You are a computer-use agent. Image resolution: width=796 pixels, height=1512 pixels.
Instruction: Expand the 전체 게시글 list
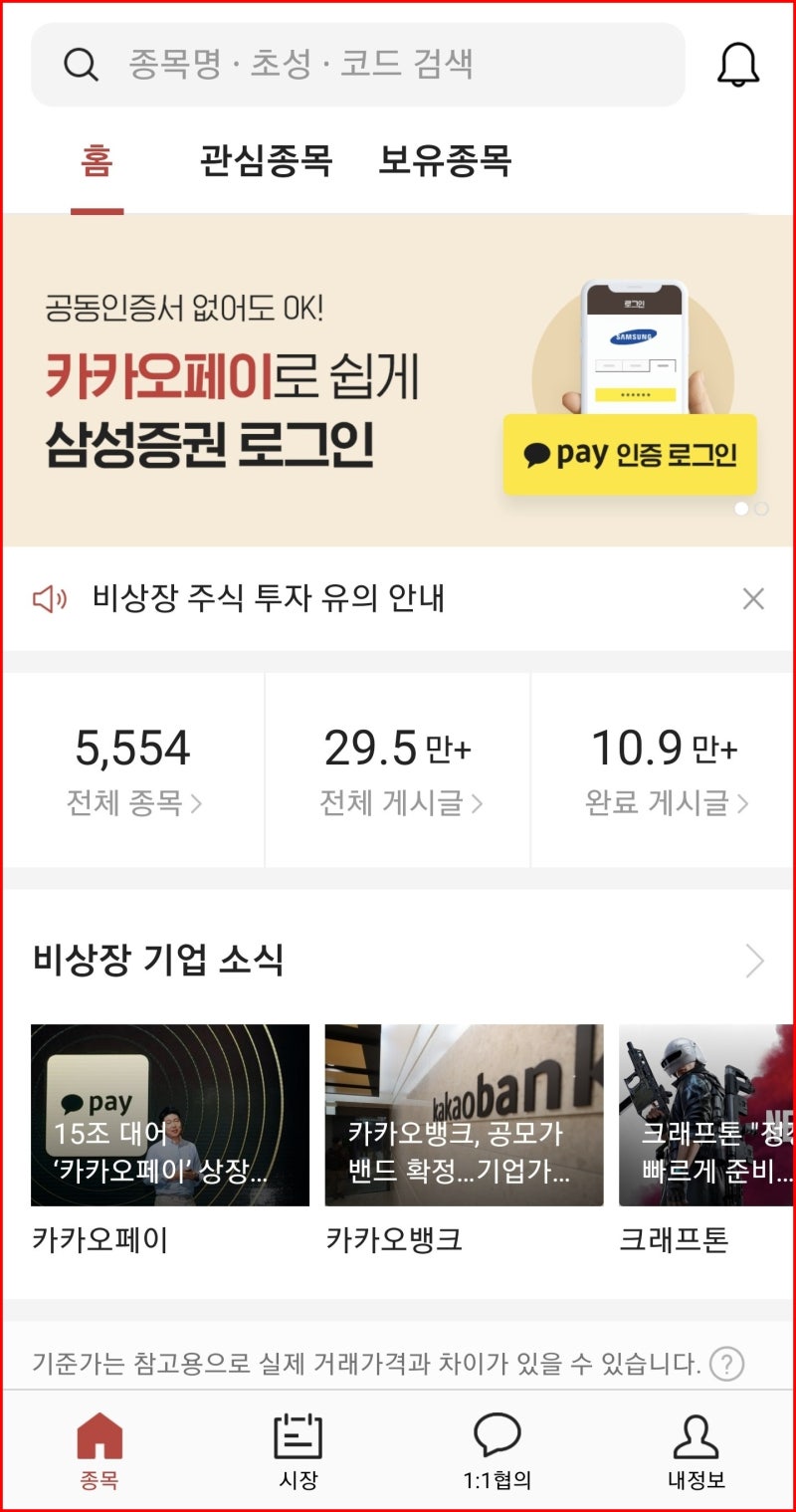pos(398,802)
